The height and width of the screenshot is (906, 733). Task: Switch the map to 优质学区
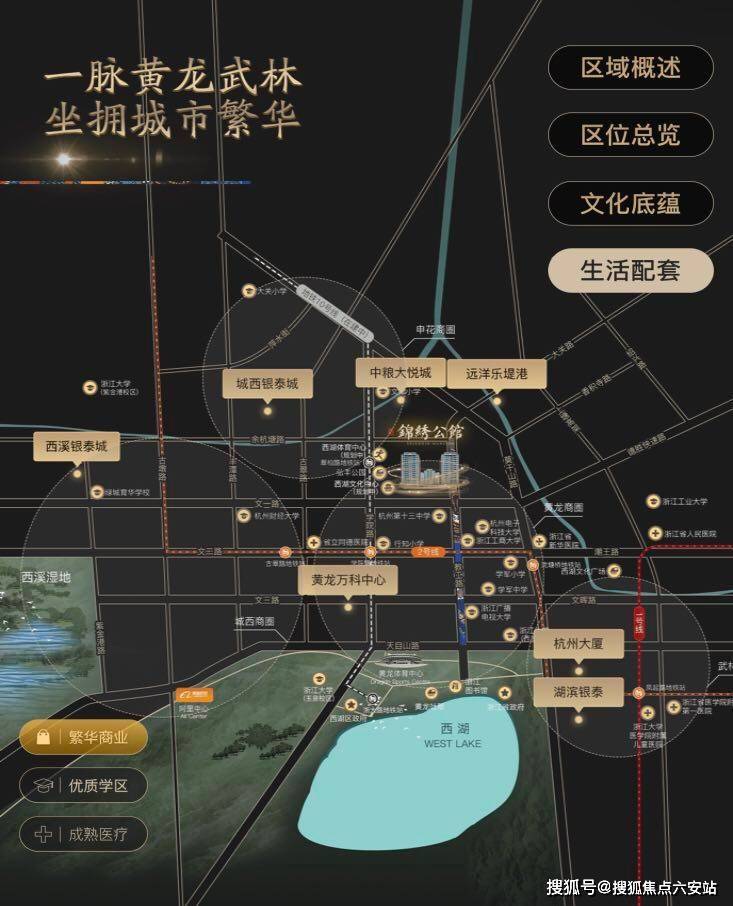tap(83, 785)
